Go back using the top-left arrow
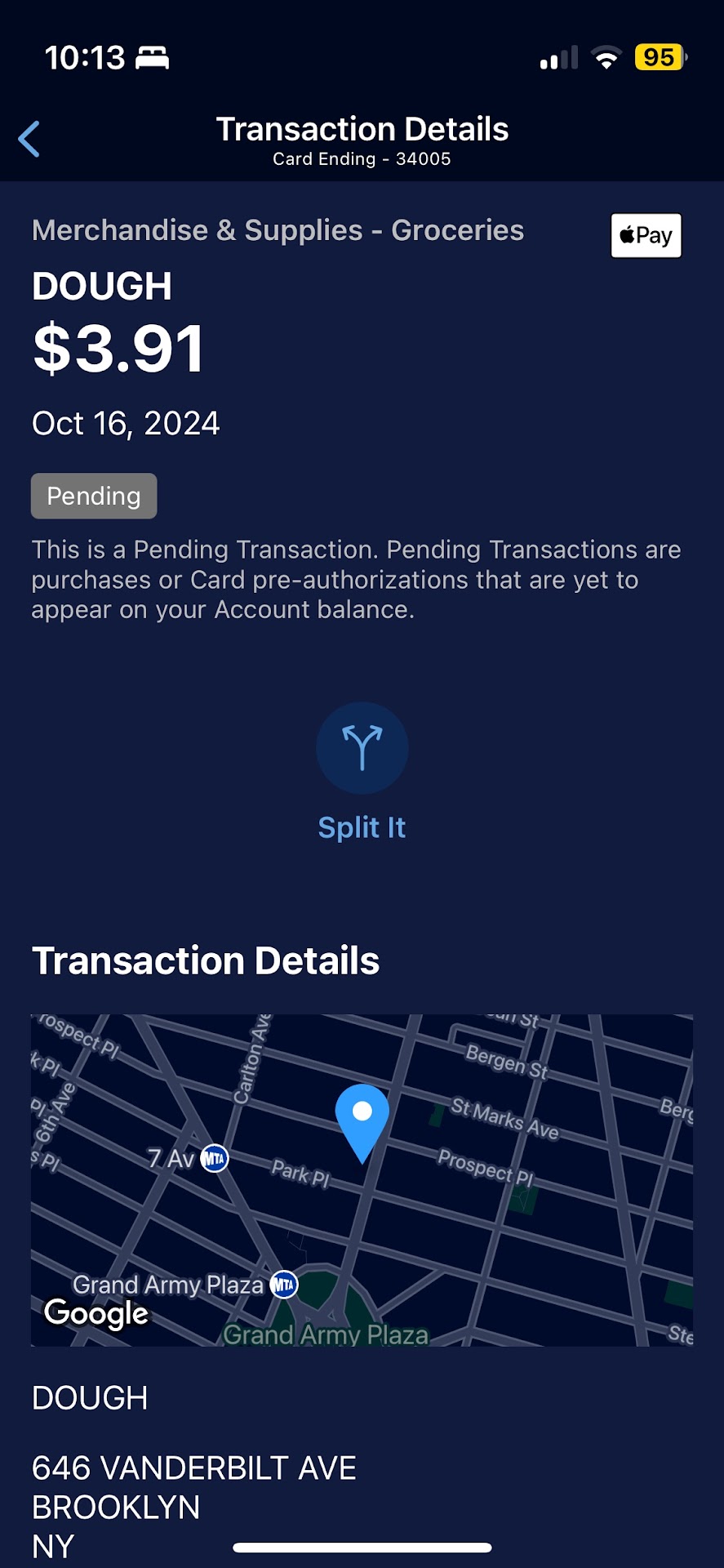The image size is (724, 1568). (x=29, y=139)
